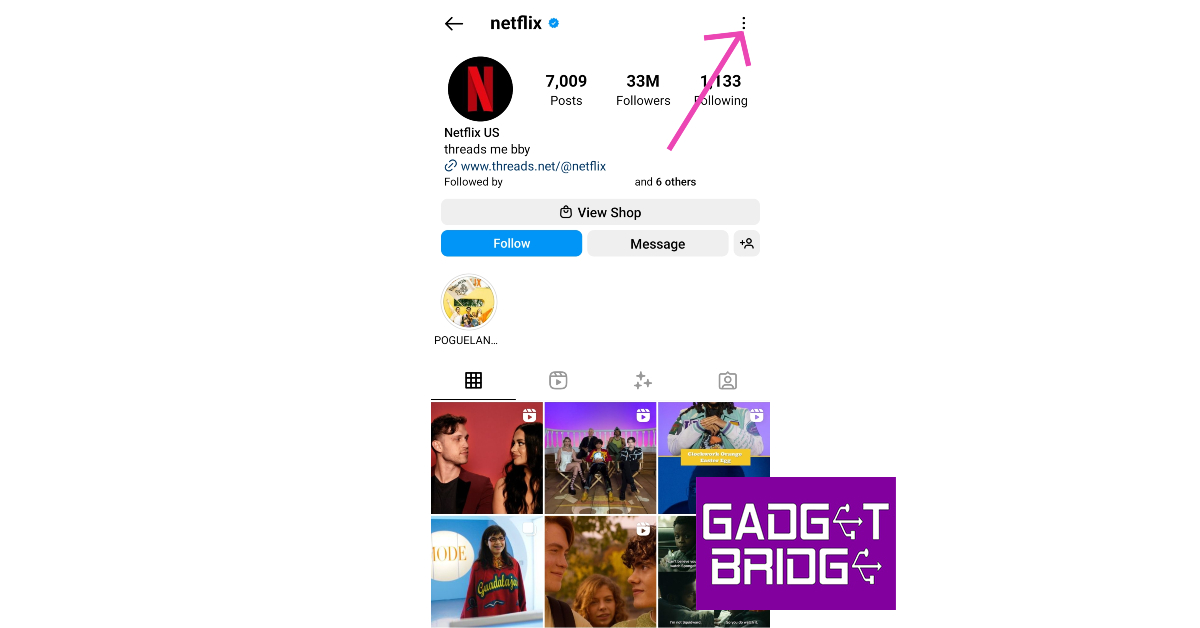
Task: Message the Netflix account
Action: (657, 244)
